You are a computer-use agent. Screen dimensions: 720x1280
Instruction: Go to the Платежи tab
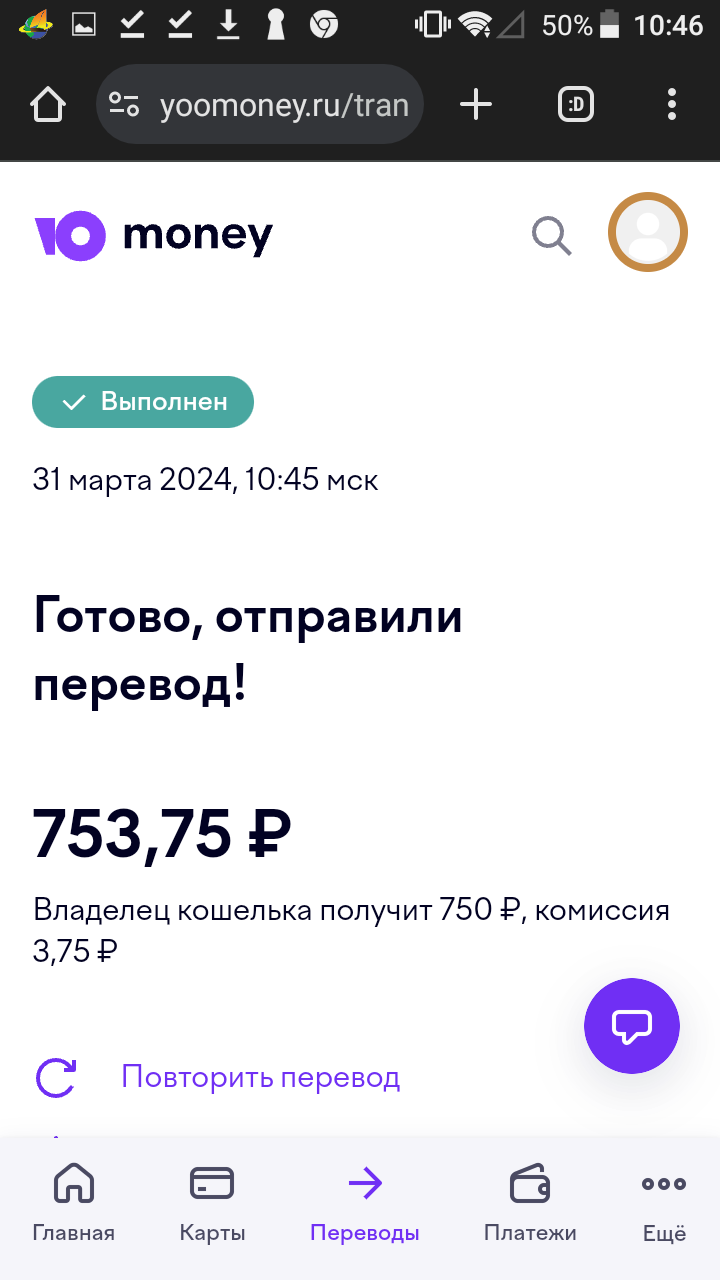pyautogui.click(x=530, y=1205)
